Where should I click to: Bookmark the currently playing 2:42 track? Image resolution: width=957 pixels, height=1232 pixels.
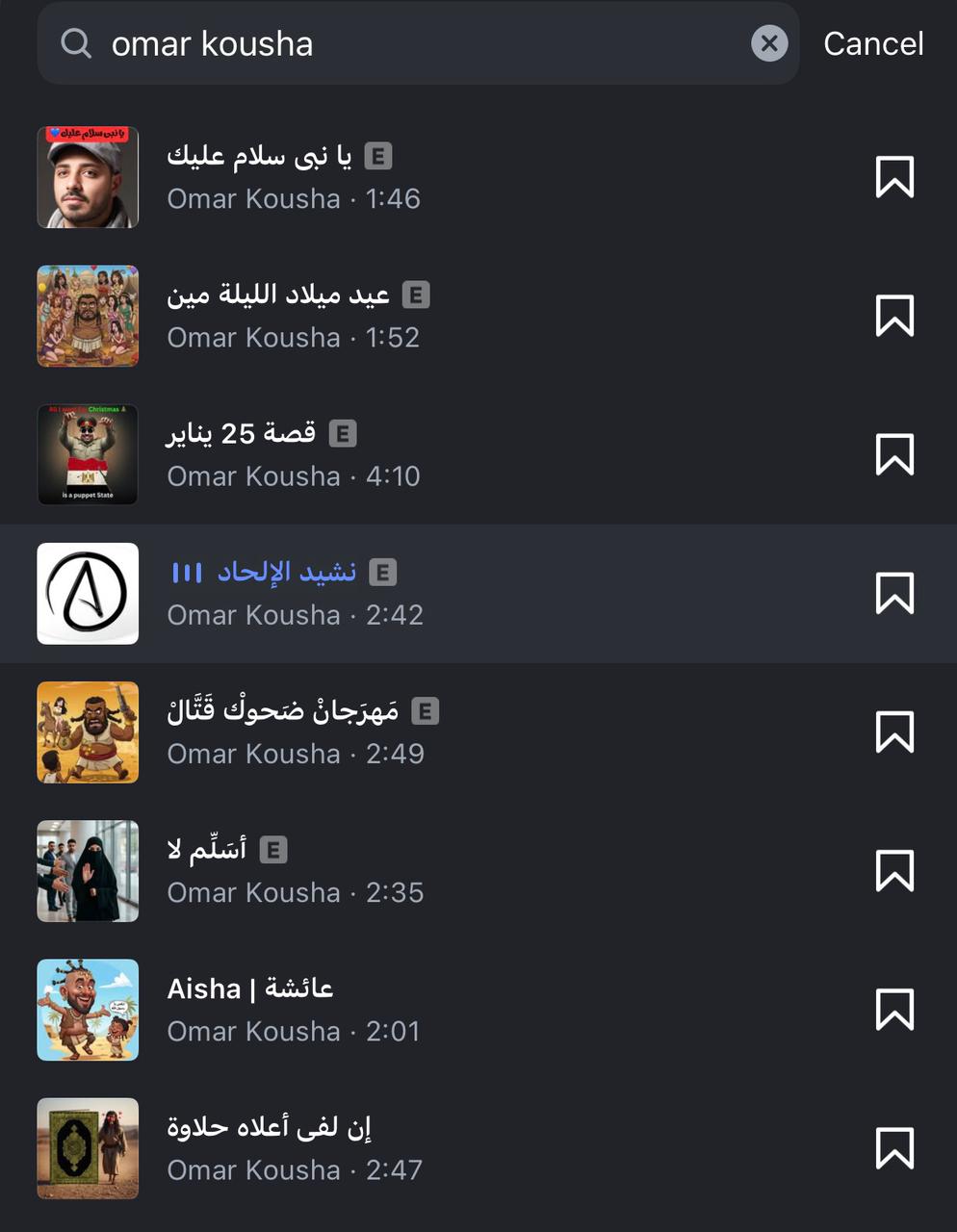coord(894,594)
